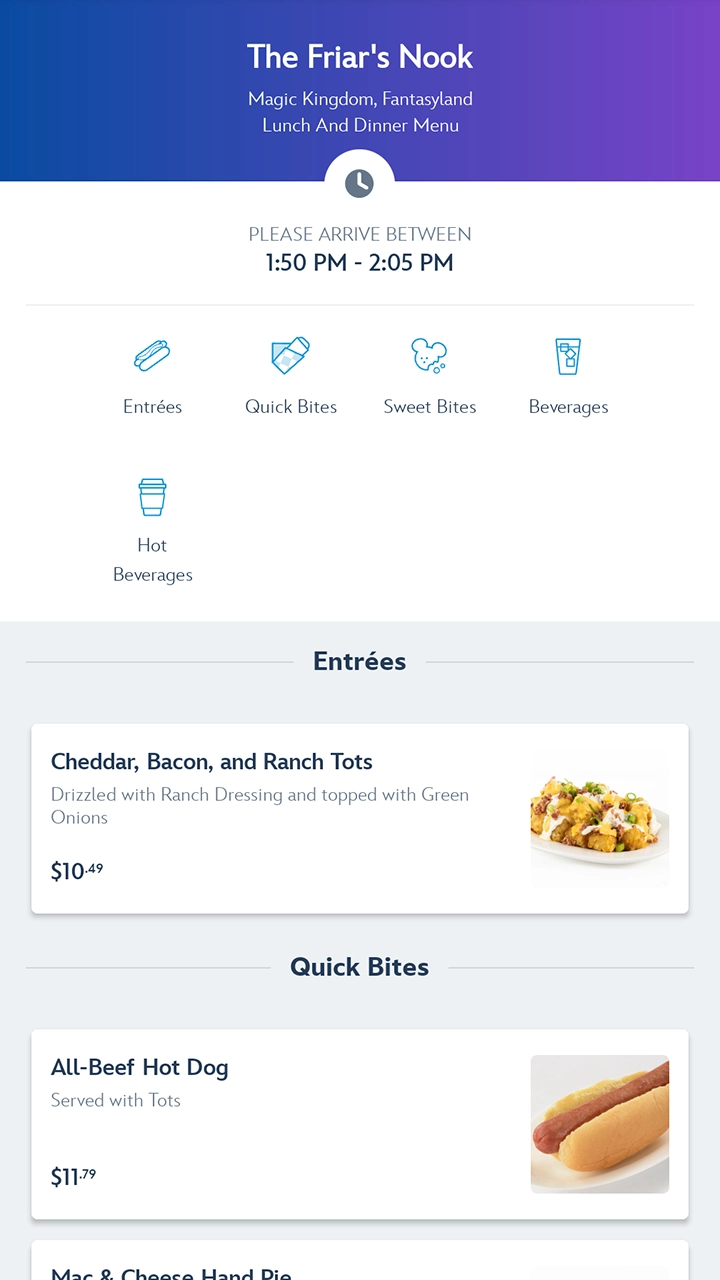Tap the clock icon for arrival time
The image size is (720, 1280).
[359, 183]
